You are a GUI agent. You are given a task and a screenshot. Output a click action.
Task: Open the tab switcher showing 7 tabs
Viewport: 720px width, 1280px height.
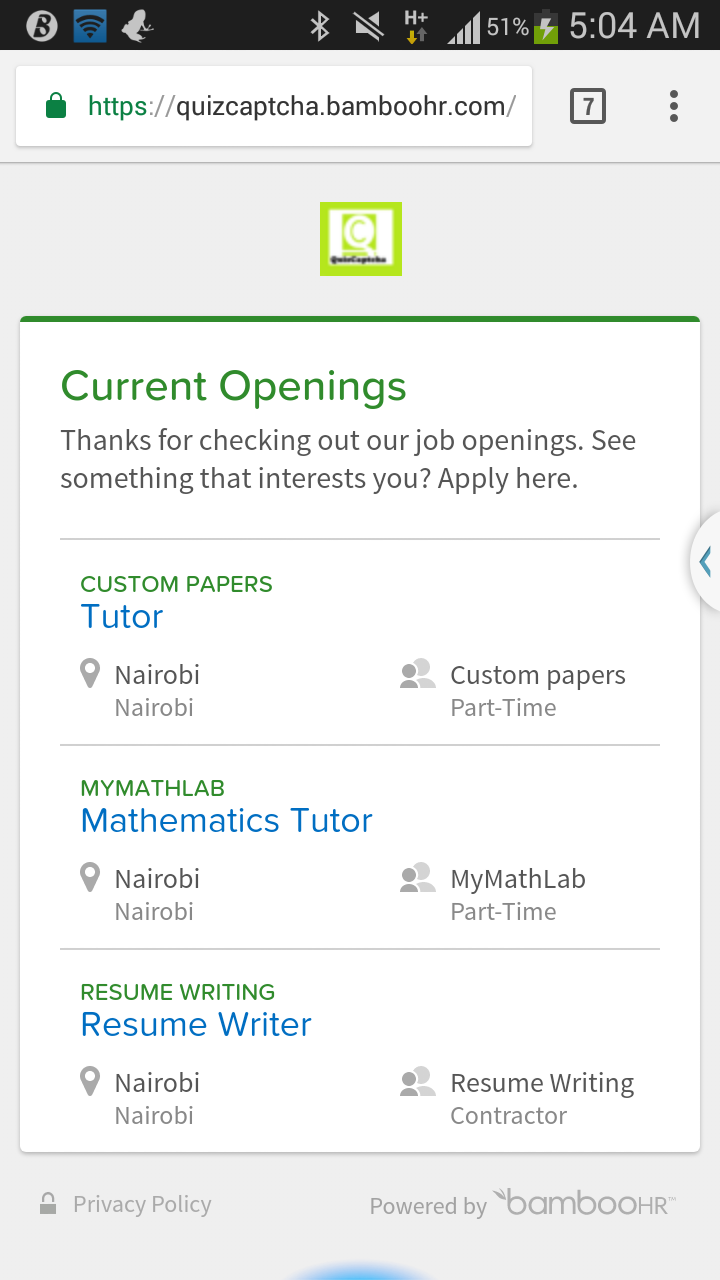pos(588,106)
